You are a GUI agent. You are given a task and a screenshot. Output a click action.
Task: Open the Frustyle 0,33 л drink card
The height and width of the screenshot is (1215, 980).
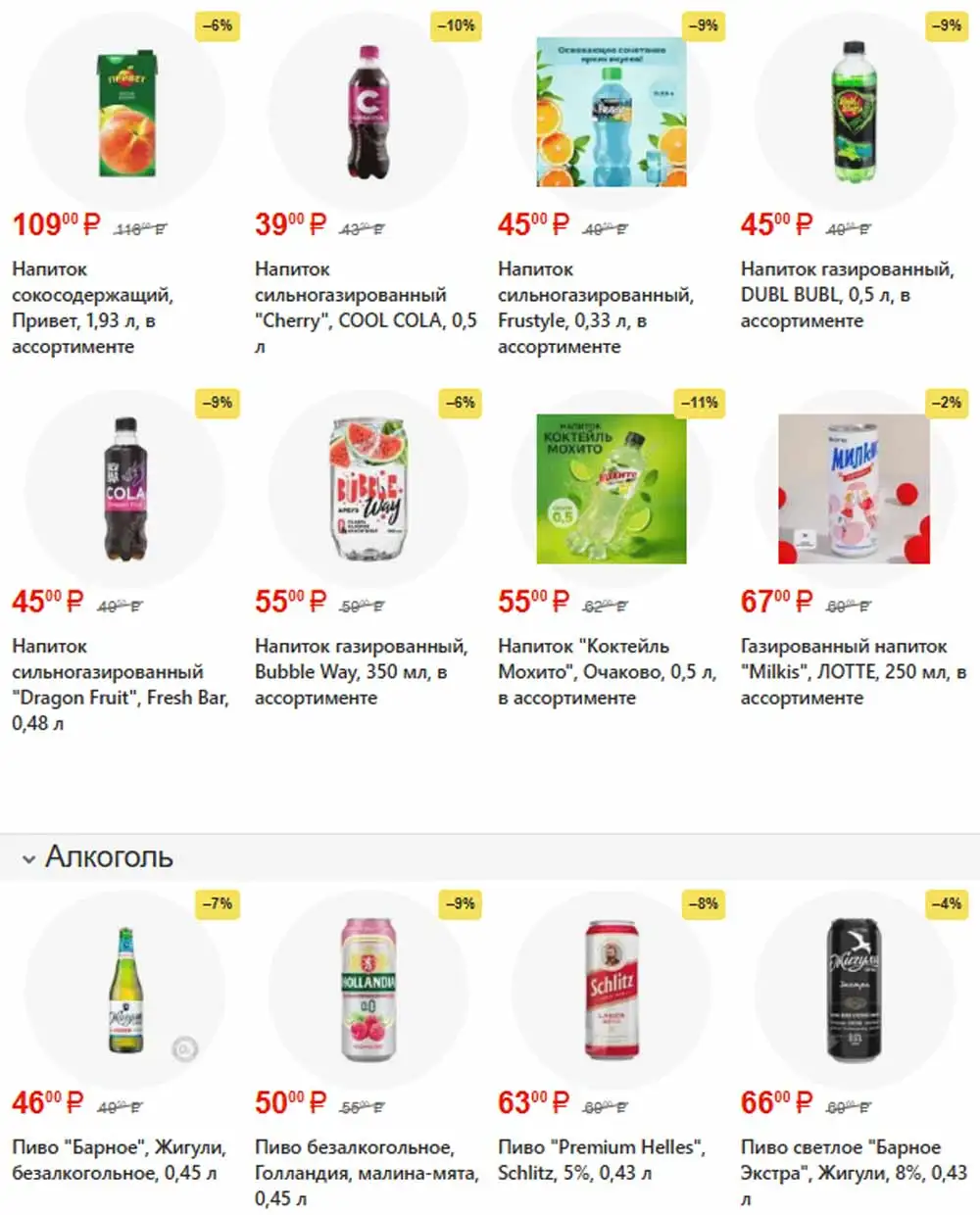tap(611, 113)
